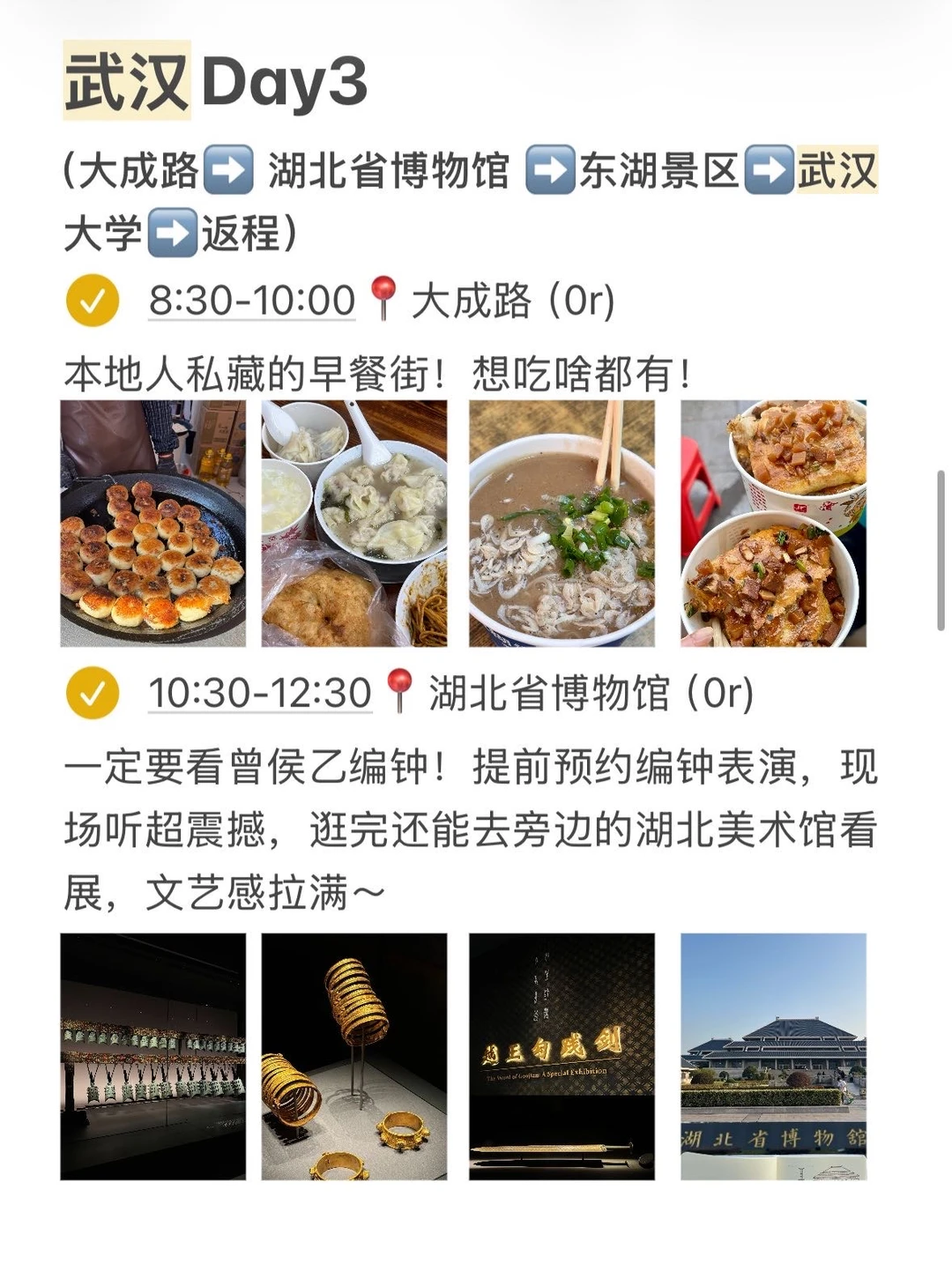Uncheck the 10:30-12:30 湖北省博物馆 checklist item
952x1264 pixels.
tap(93, 693)
